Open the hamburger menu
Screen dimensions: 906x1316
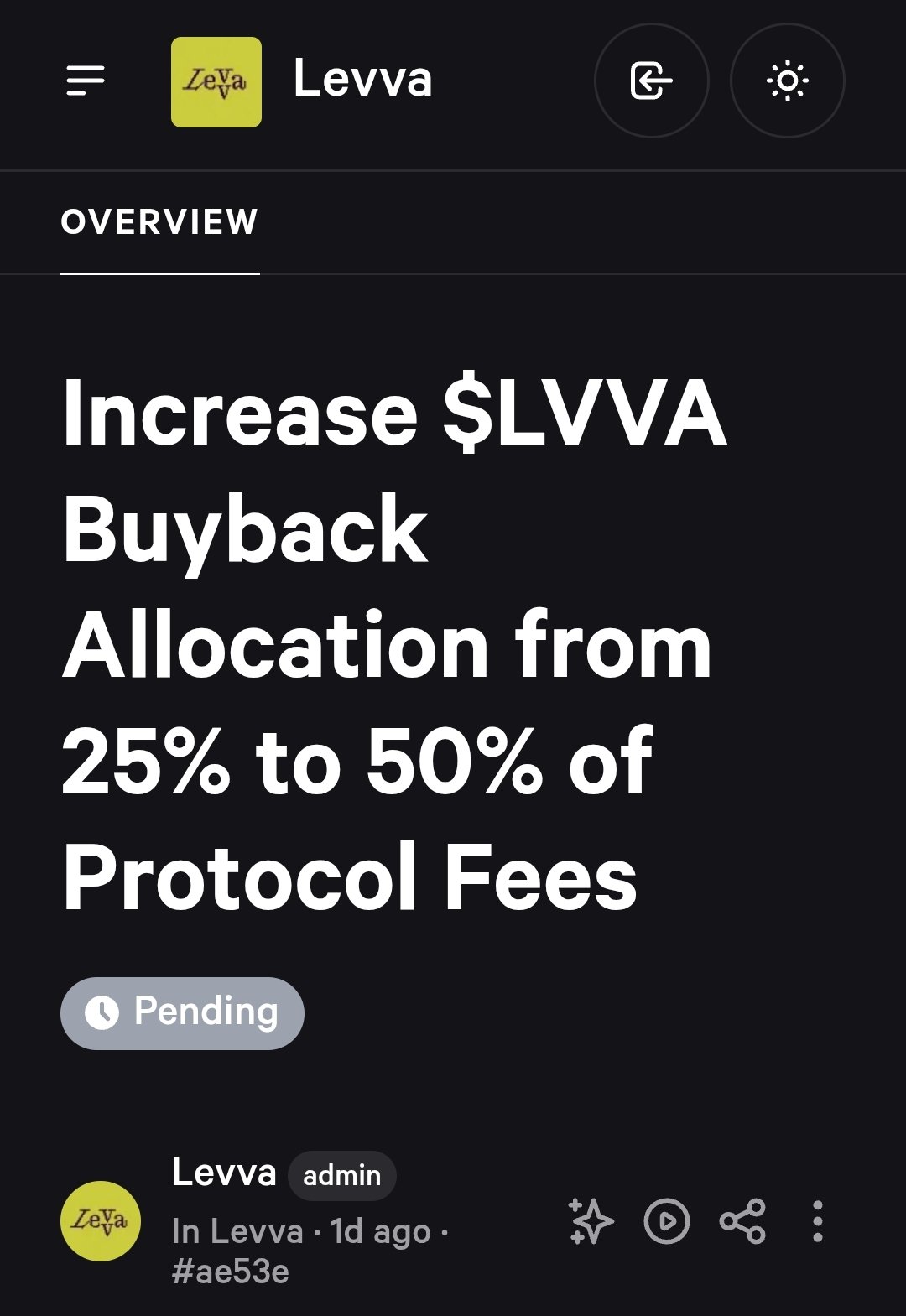point(86,81)
